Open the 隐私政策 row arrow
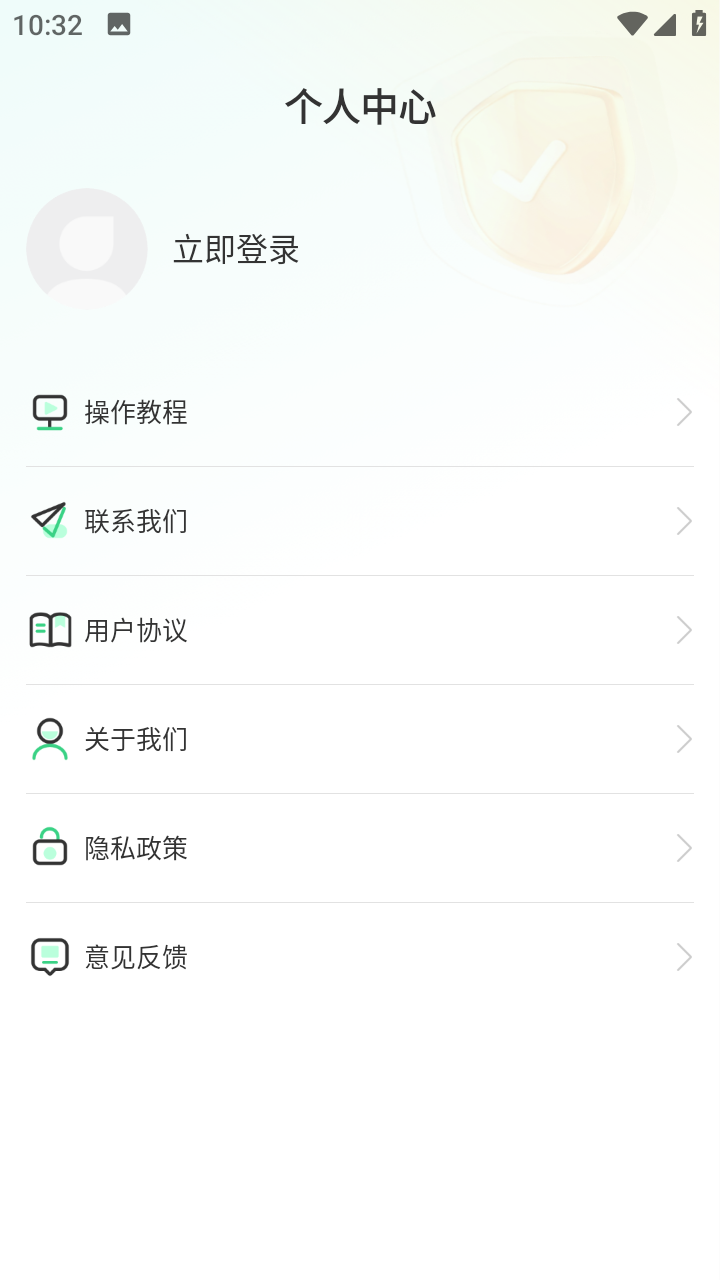The image size is (720, 1280). [684, 848]
